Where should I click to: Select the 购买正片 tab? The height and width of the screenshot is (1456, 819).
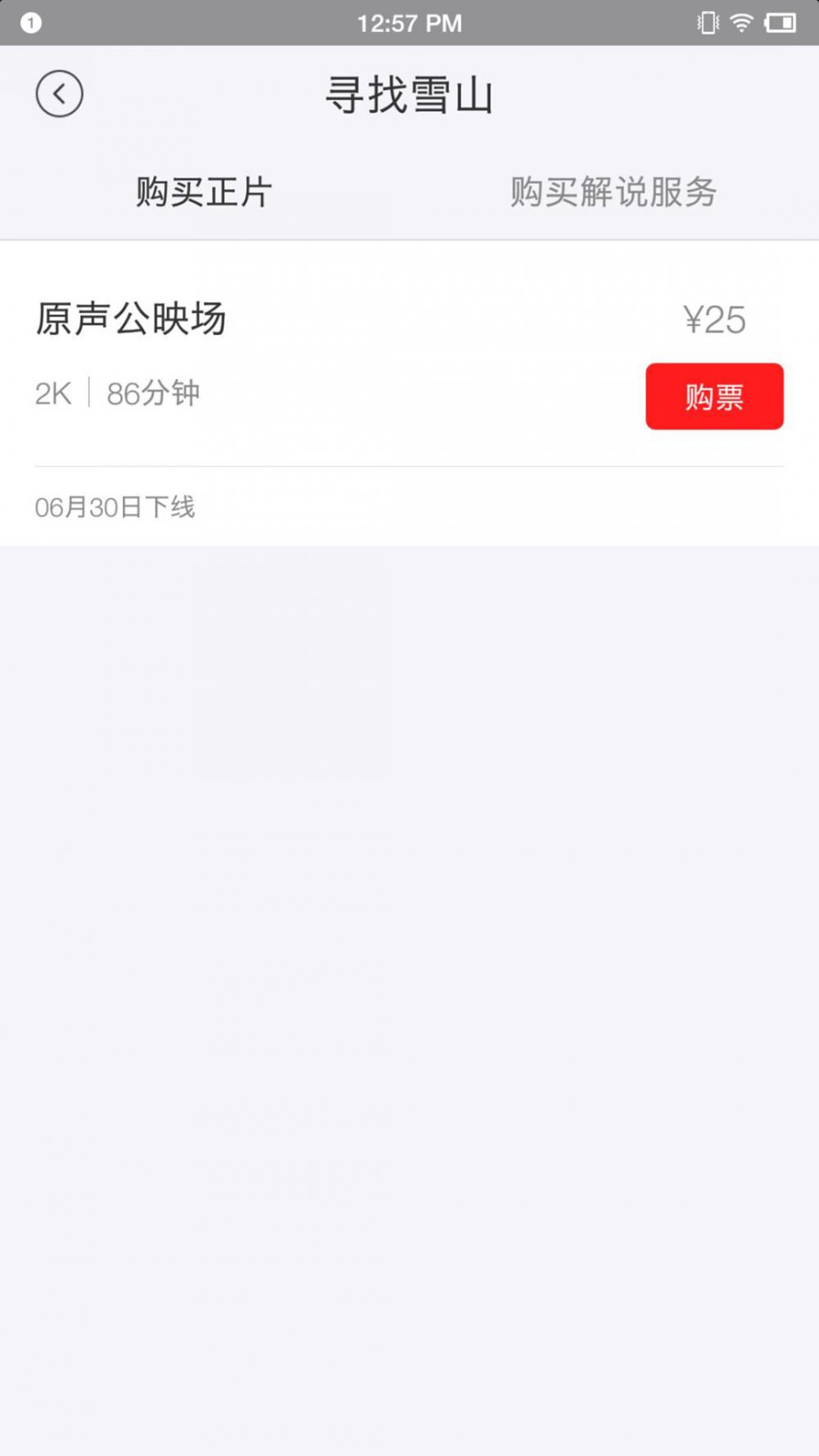coord(204,193)
